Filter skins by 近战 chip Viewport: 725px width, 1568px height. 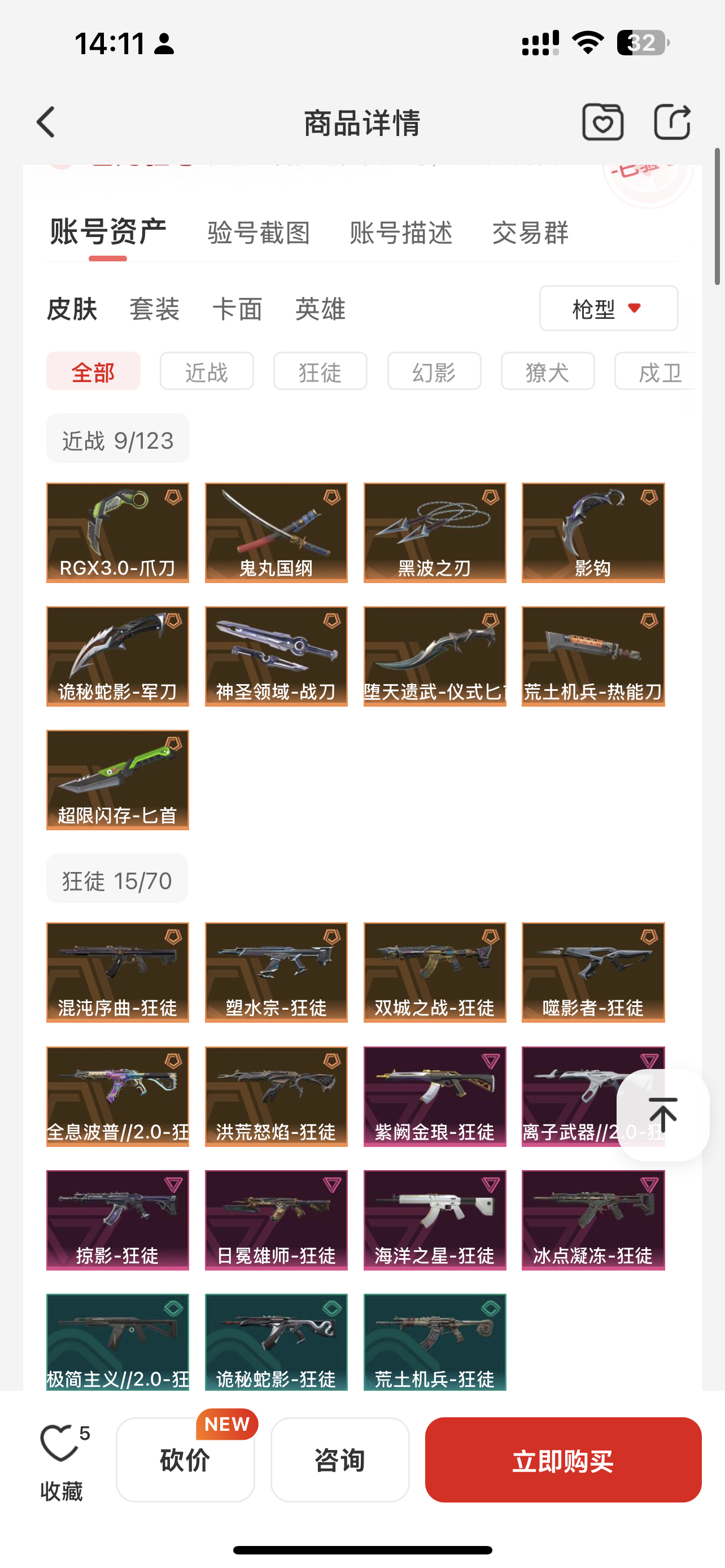click(206, 371)
